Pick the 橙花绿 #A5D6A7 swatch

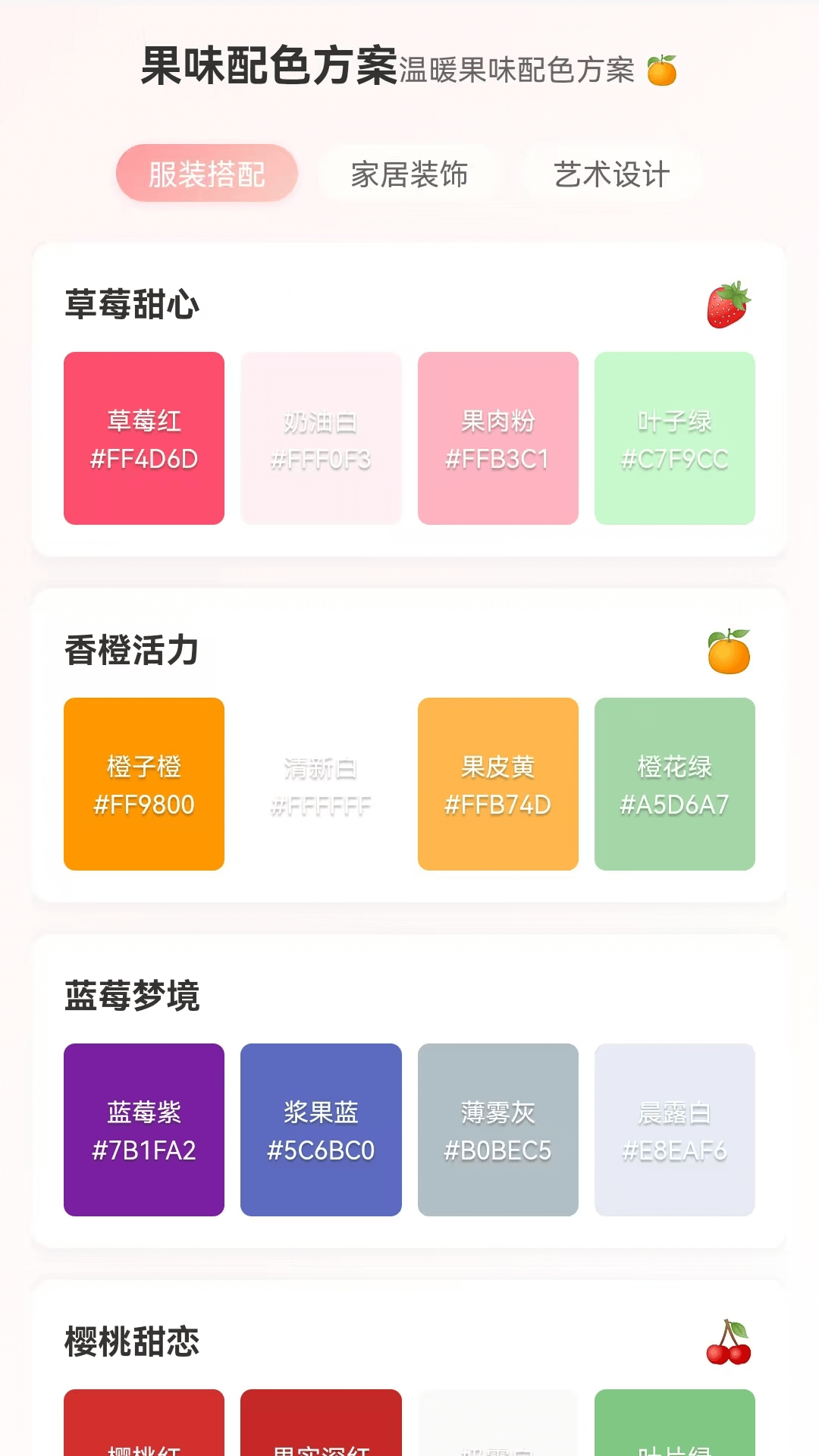[x=674, y=784]
